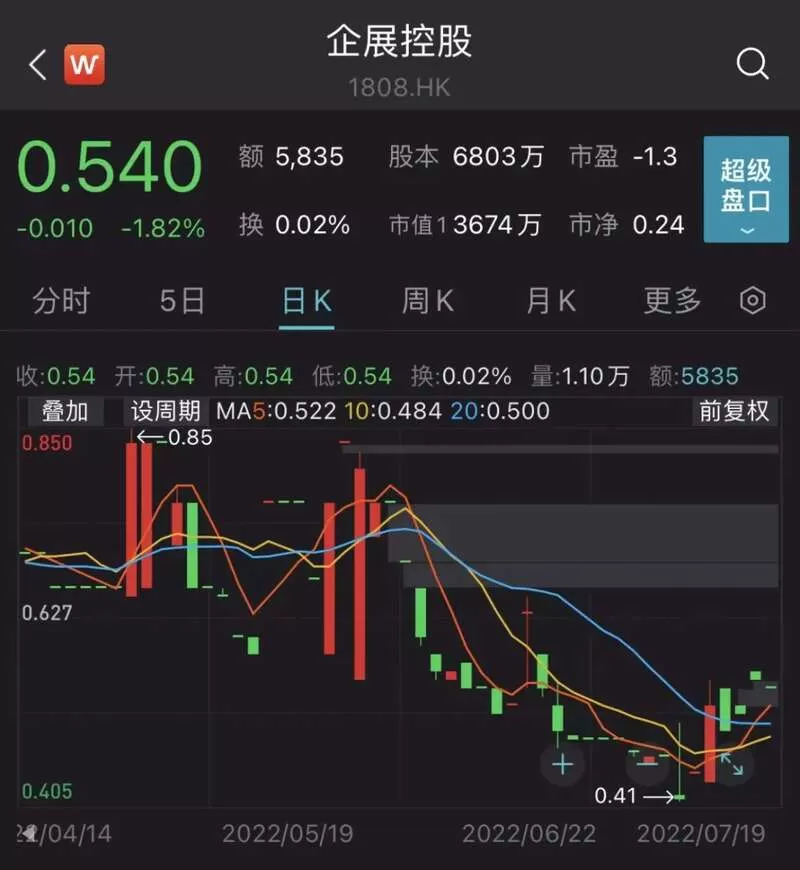Image resolution: width=800 pixels, height=870 pixels.
Task: Switch to the 分时 chart tab
Action: pos(60,301)
